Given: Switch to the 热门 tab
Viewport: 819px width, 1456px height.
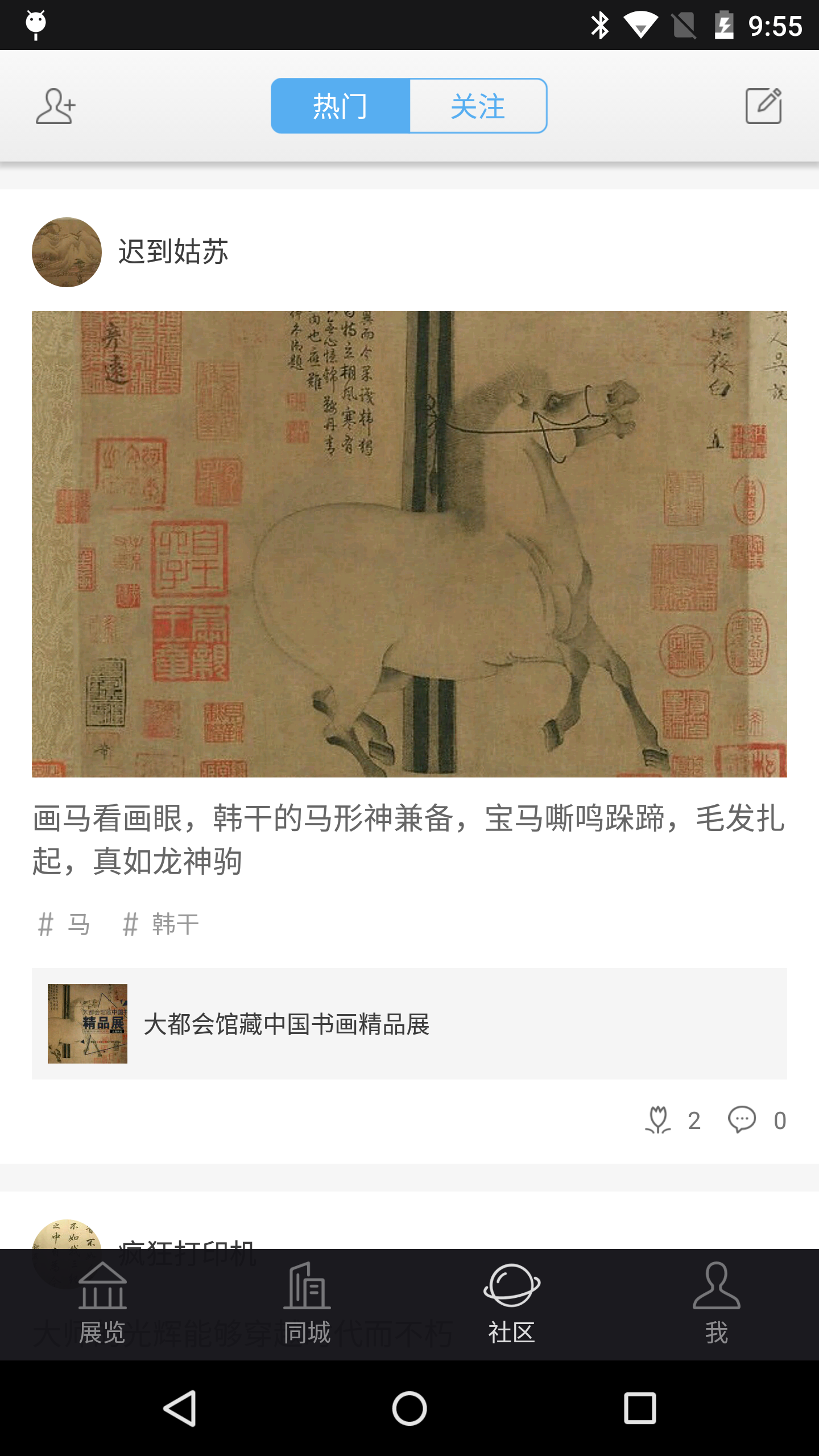Looking at the screenshot, I should point(340,106).
